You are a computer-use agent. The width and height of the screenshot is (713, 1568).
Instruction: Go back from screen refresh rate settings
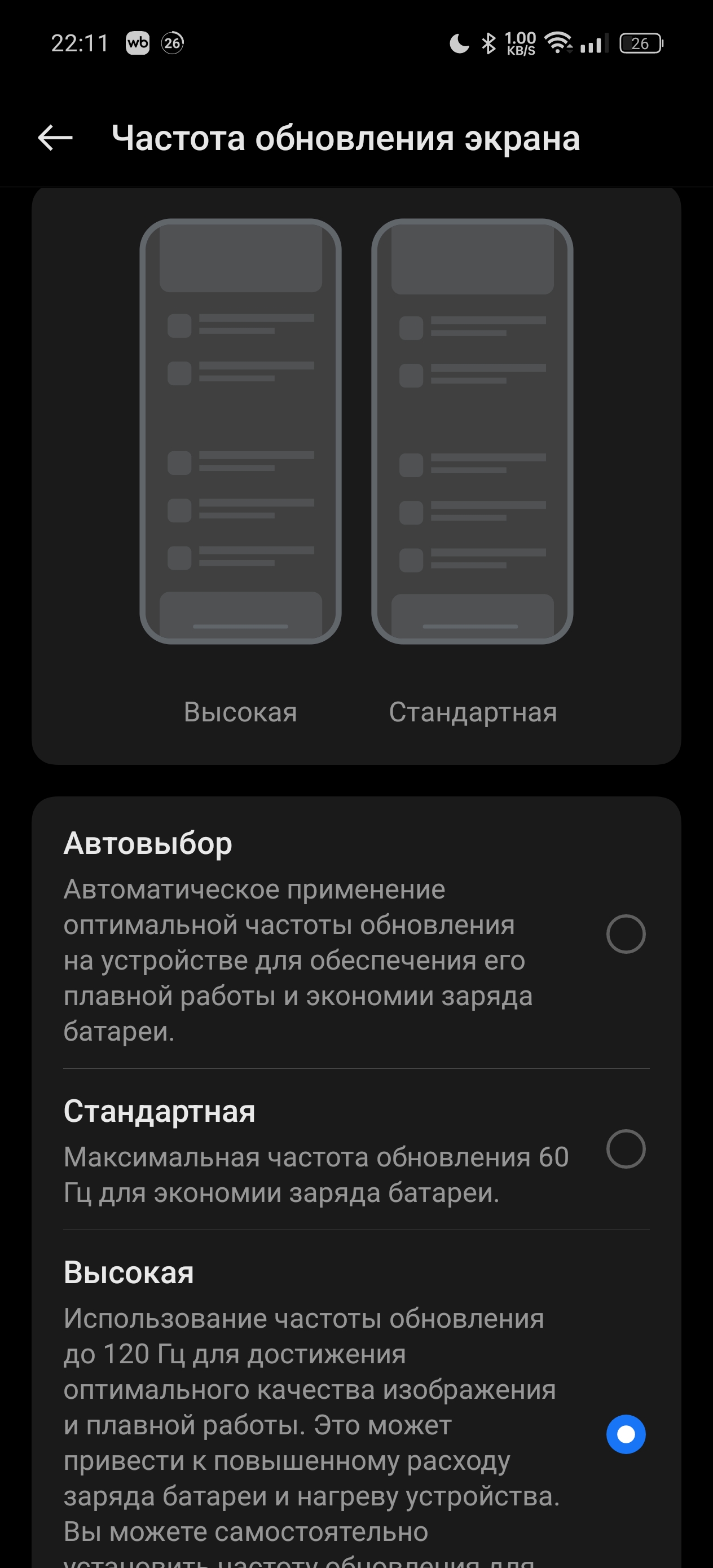pyautogui.click(x=55, y=138)
